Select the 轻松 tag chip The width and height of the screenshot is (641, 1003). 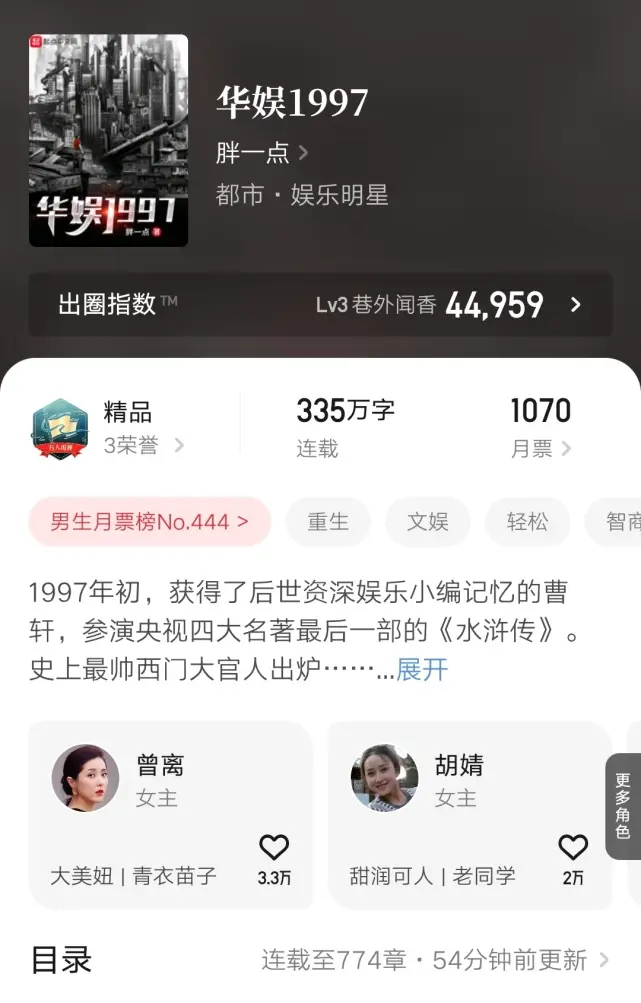click(x=527, y=522)
